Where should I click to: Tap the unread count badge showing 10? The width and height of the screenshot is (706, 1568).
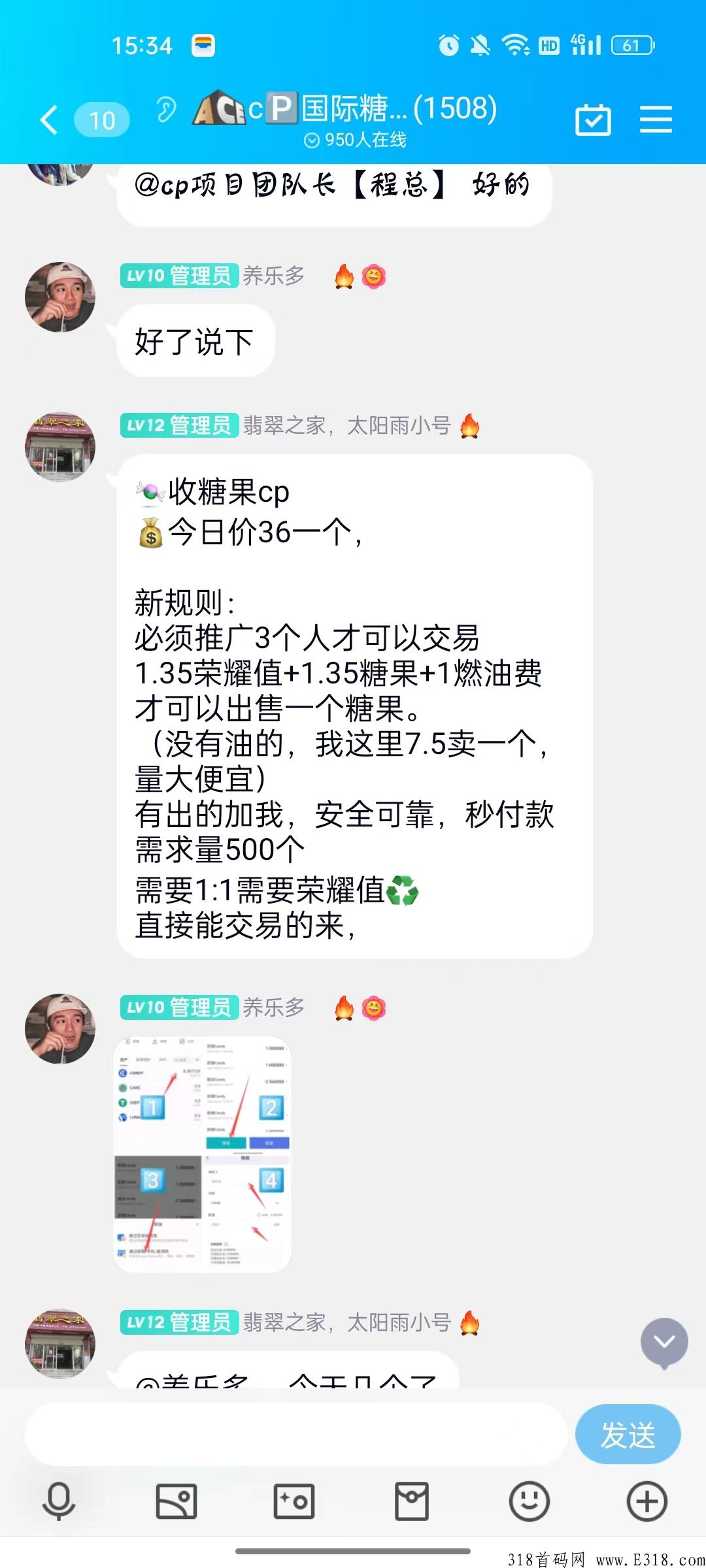pos(103,120)
